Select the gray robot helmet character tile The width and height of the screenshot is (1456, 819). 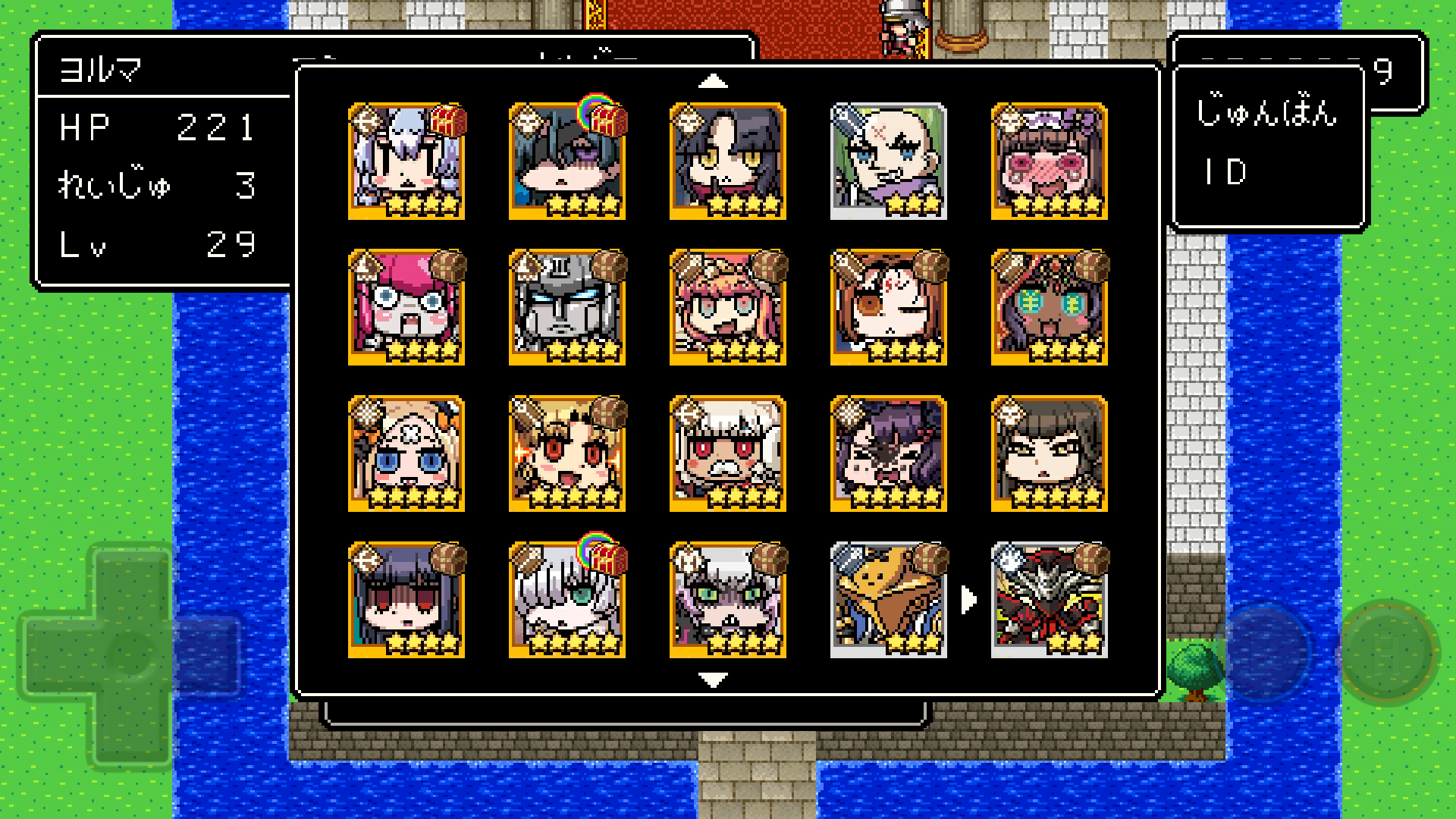[566, 307]
